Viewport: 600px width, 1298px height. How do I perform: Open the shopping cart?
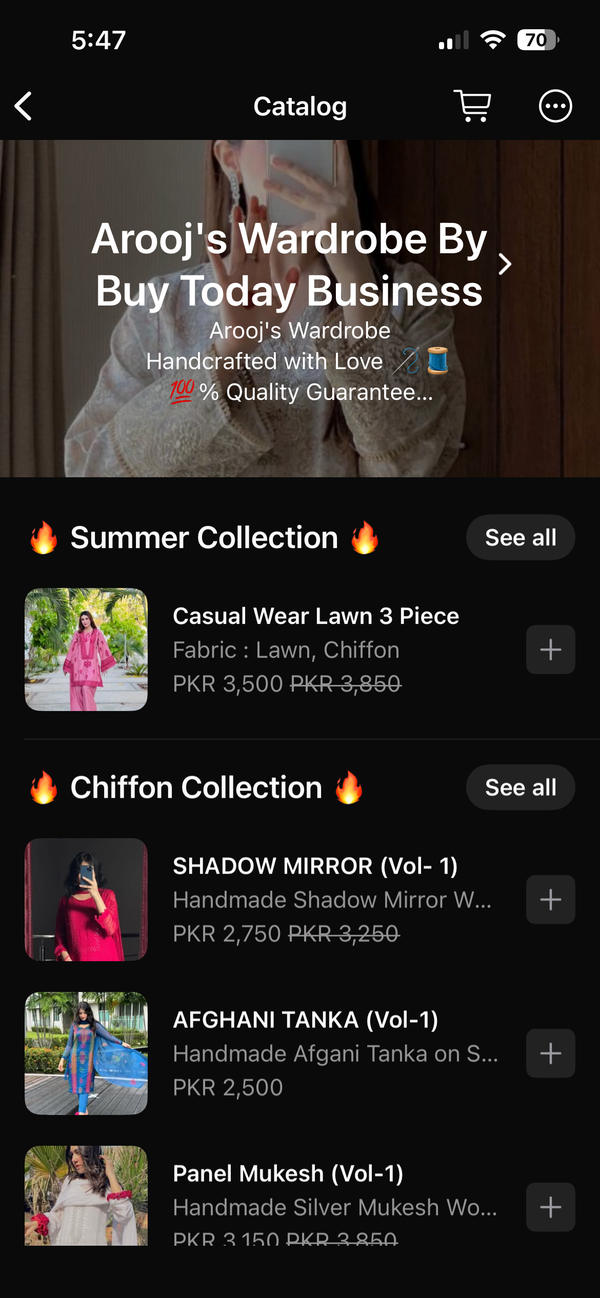pyautogui.click(x=472, y=106)
